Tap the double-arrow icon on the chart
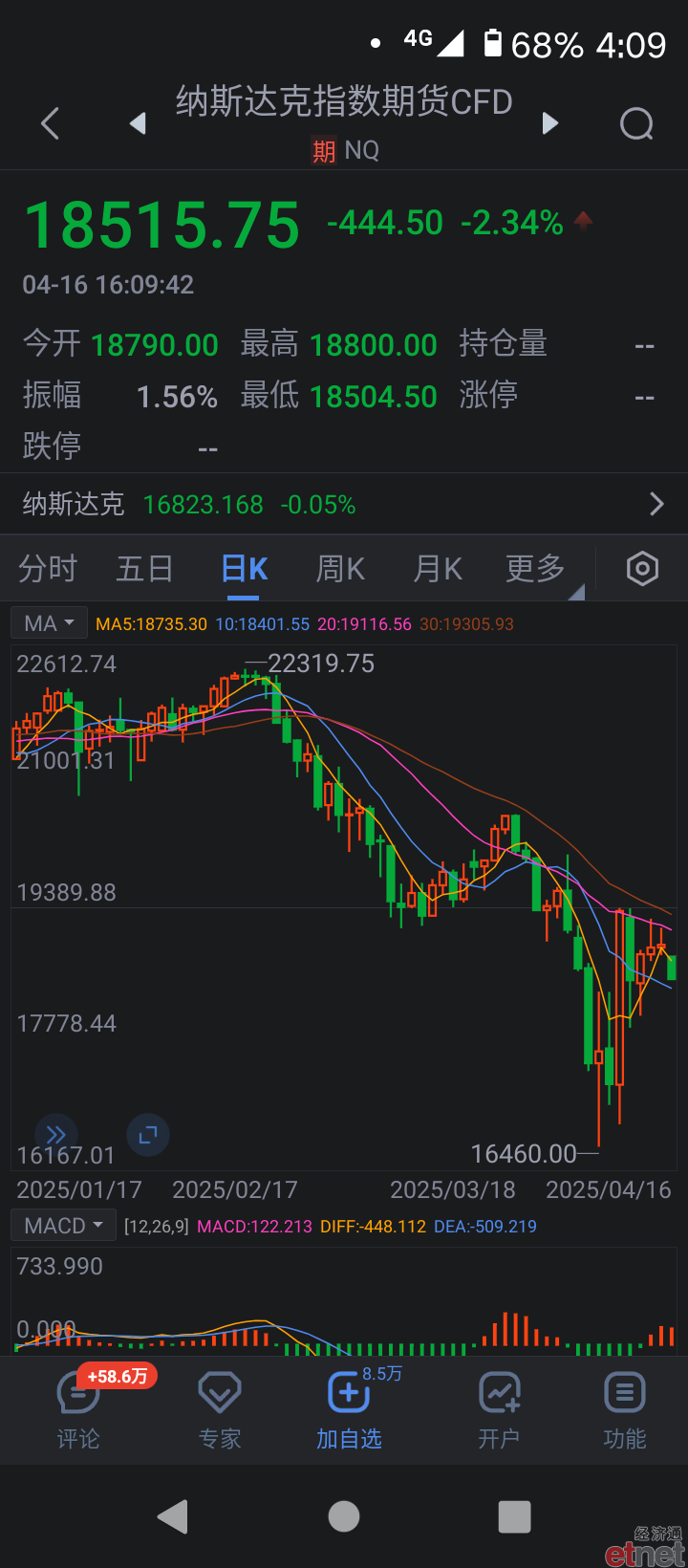This screenshot has height=1568, width=688. (55, 1135)
